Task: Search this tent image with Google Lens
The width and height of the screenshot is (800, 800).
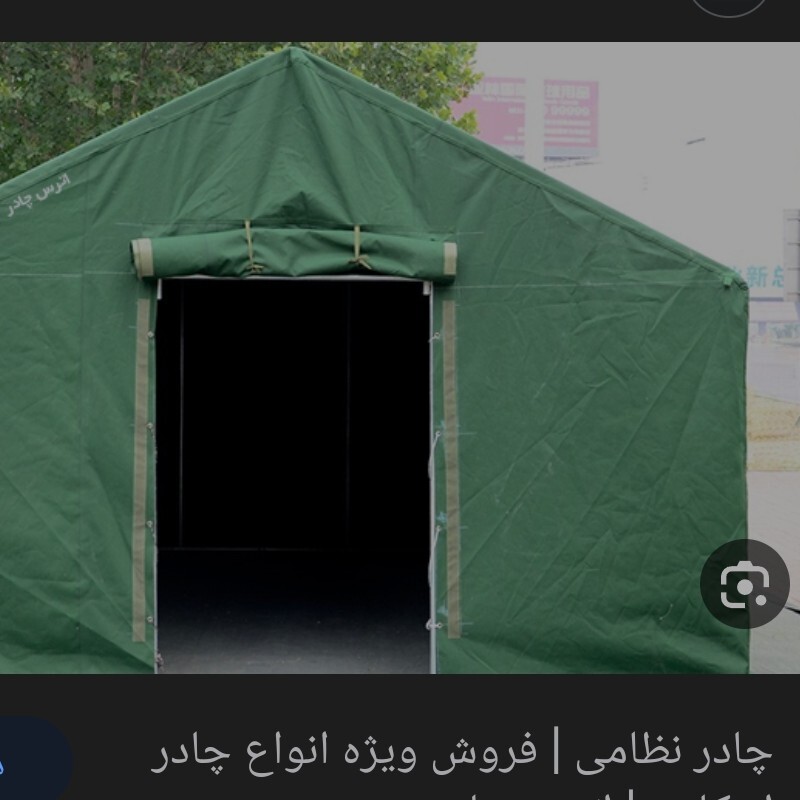Action: 744,584
